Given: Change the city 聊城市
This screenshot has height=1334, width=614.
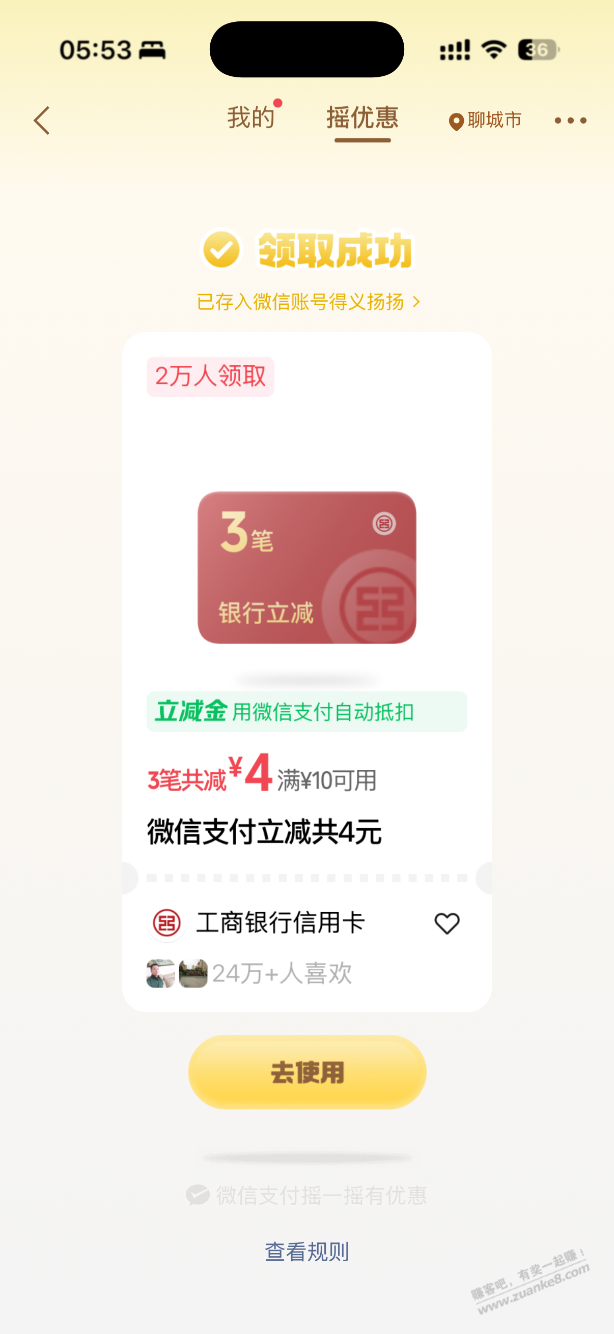Looking at the screenshot, I should point(485,121).
